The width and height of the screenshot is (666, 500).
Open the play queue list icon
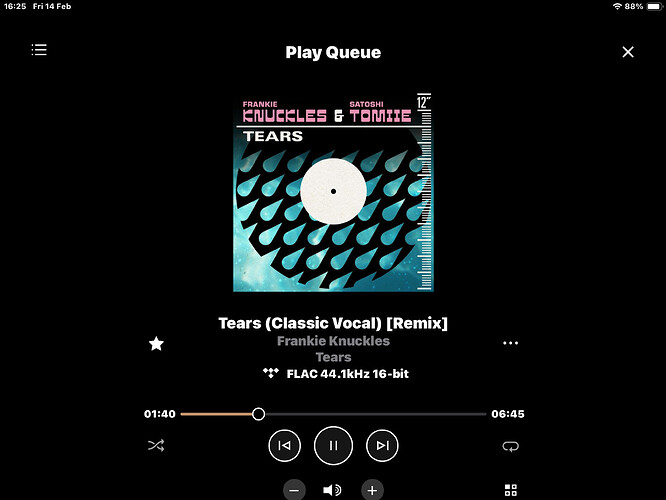pos(39,49)
